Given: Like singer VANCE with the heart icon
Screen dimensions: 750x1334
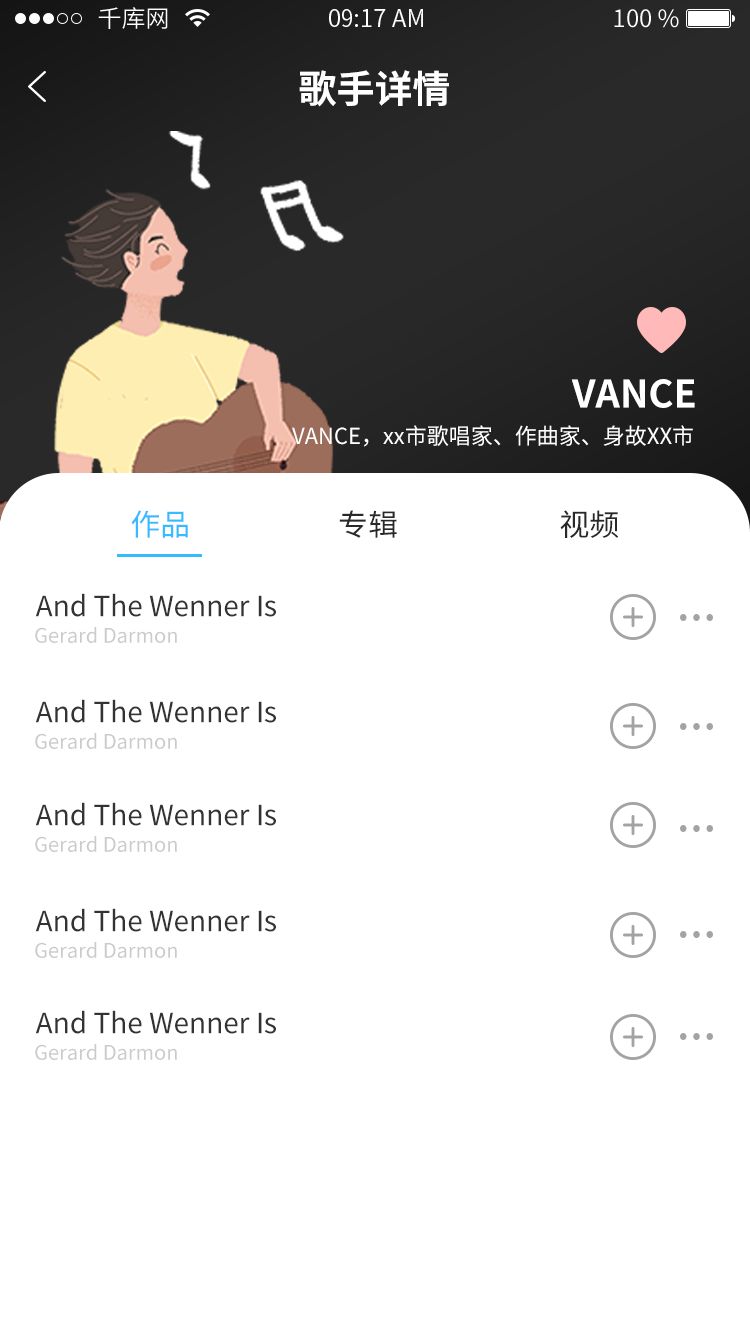Looking at the screenshot, I should [x=661, y=329].
